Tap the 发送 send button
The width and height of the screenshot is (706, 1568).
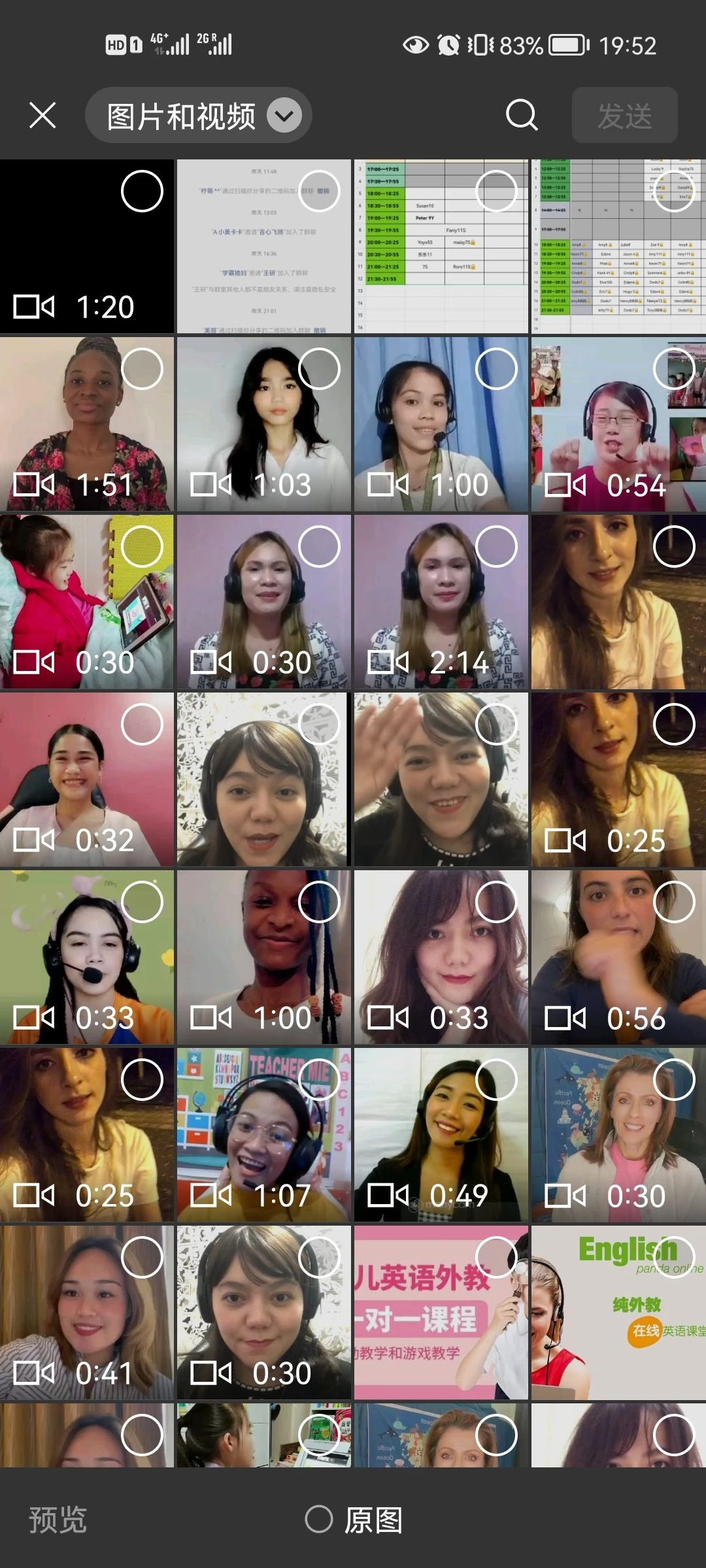[624, 116]
